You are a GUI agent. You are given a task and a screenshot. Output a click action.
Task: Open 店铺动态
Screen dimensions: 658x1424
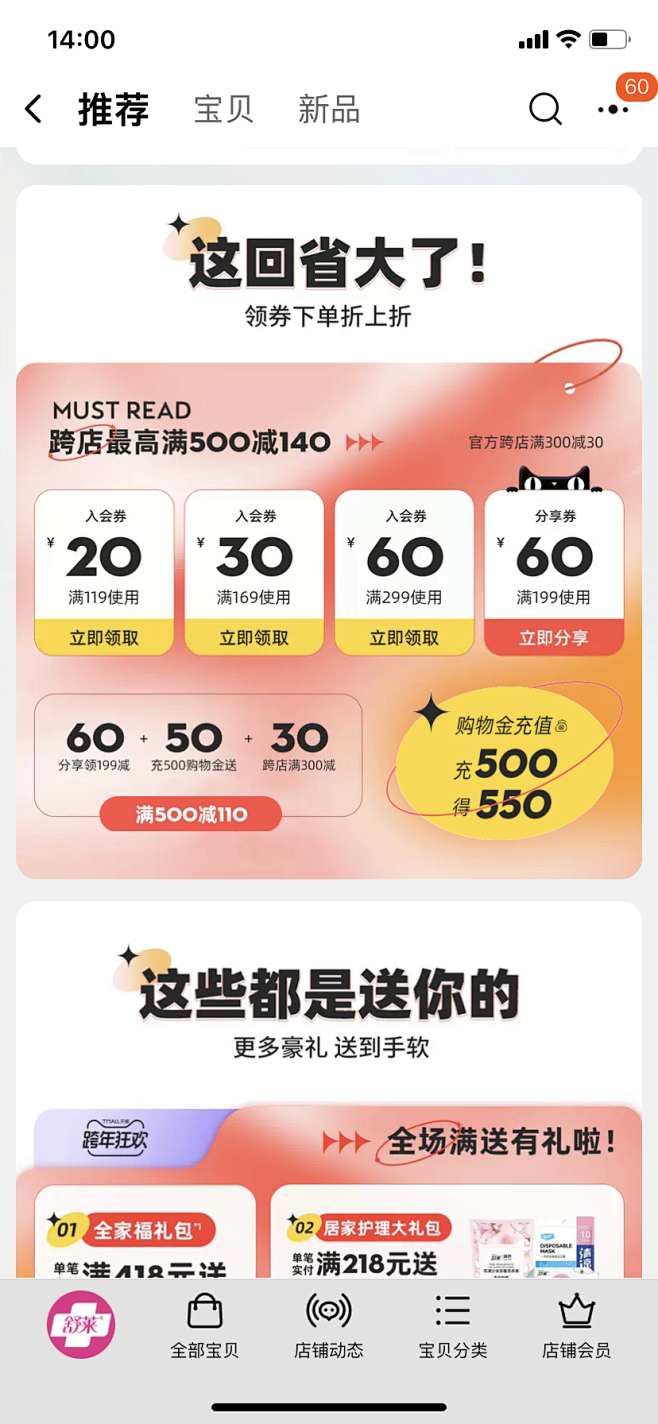click(329, 1326)
